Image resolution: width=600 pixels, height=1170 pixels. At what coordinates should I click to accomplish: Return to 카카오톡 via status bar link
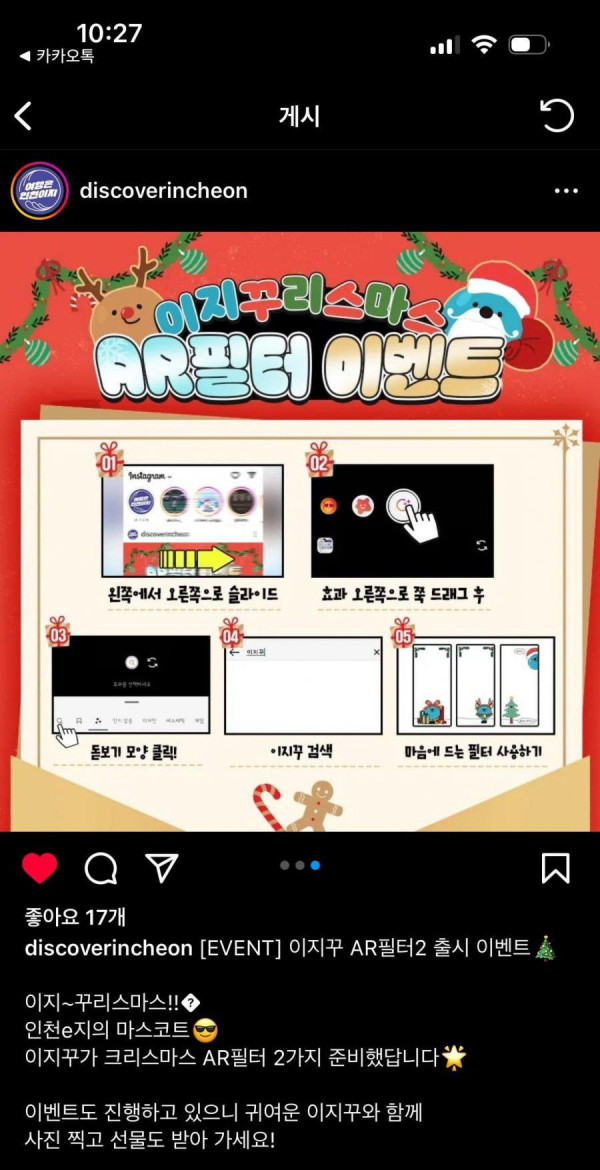pos(58,57)
